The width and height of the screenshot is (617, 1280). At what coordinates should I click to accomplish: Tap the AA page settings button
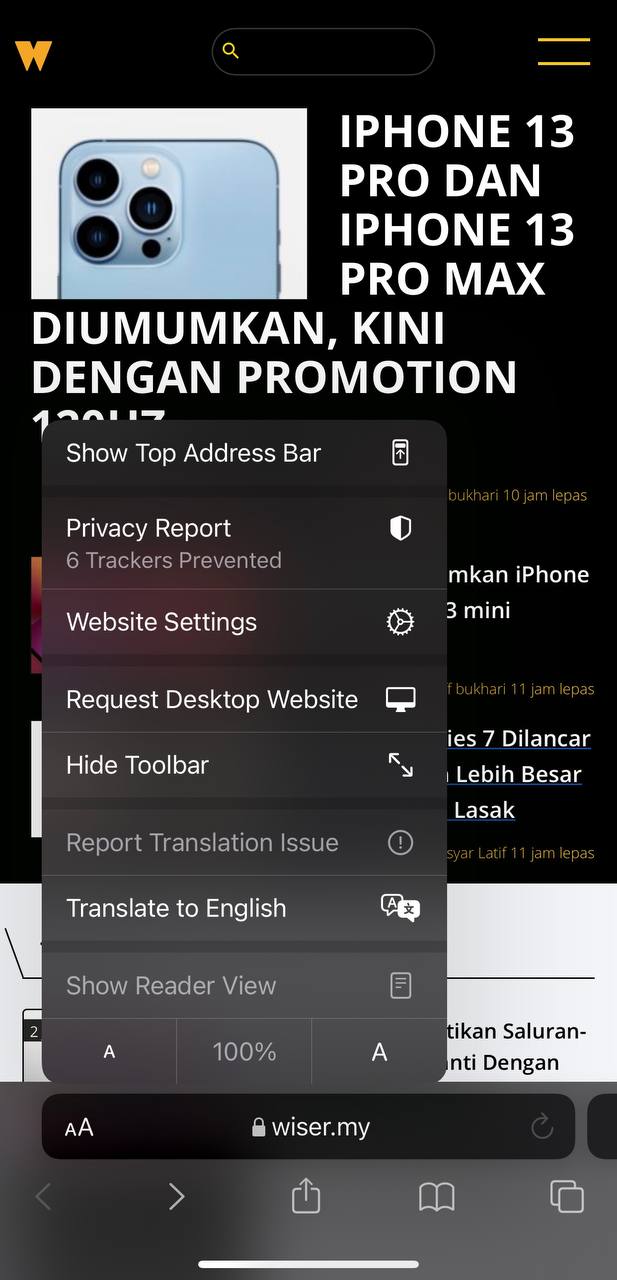79,1128
